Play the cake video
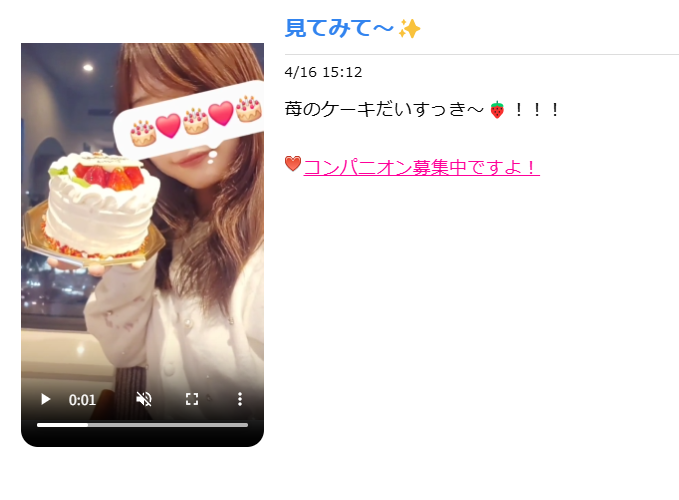Viewport: 679px width, 500px height. click(x=45, y=400)
